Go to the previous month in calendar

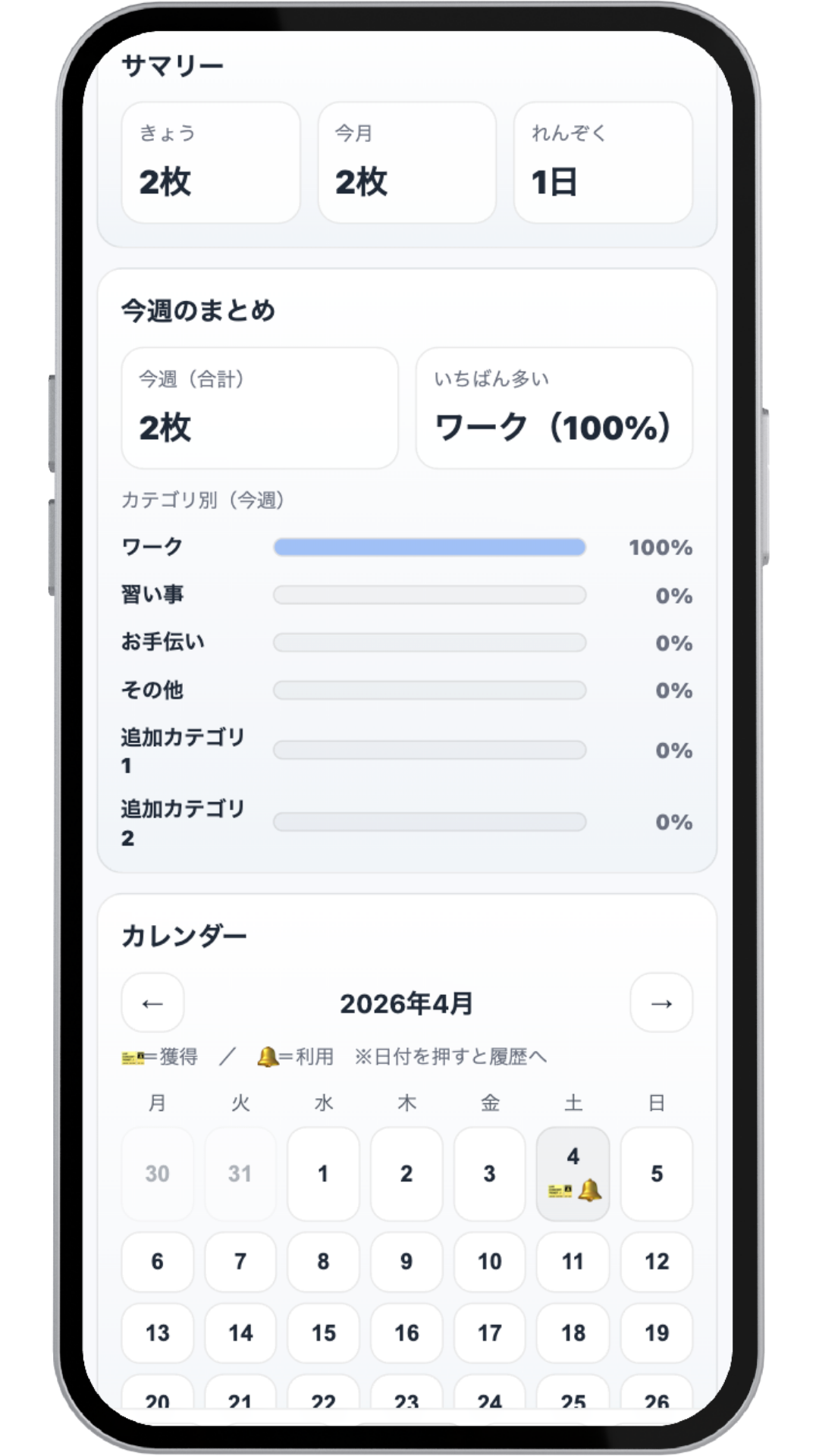click(x=152, y=1003)
